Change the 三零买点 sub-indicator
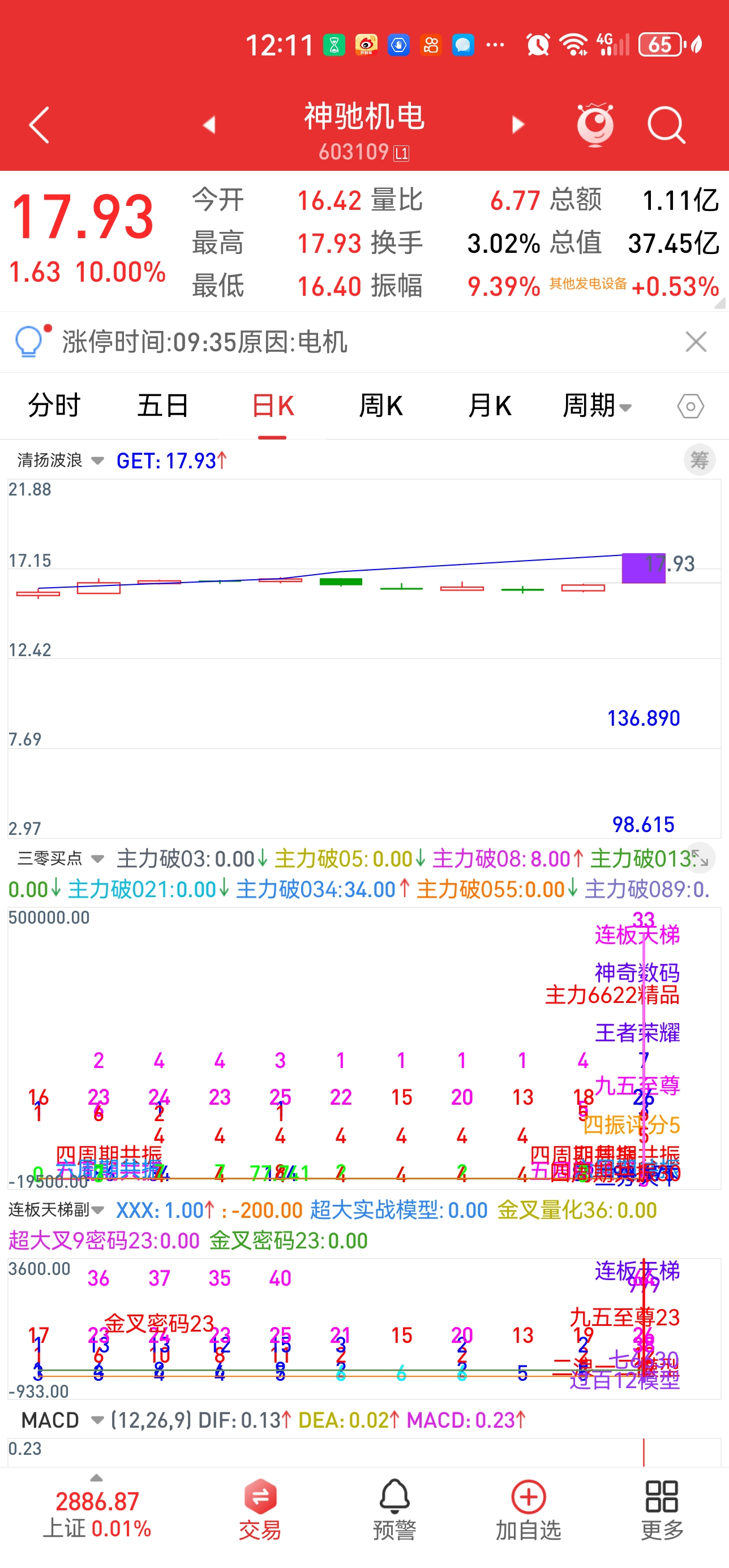729x1568 pixels. [x=61, y=859]
